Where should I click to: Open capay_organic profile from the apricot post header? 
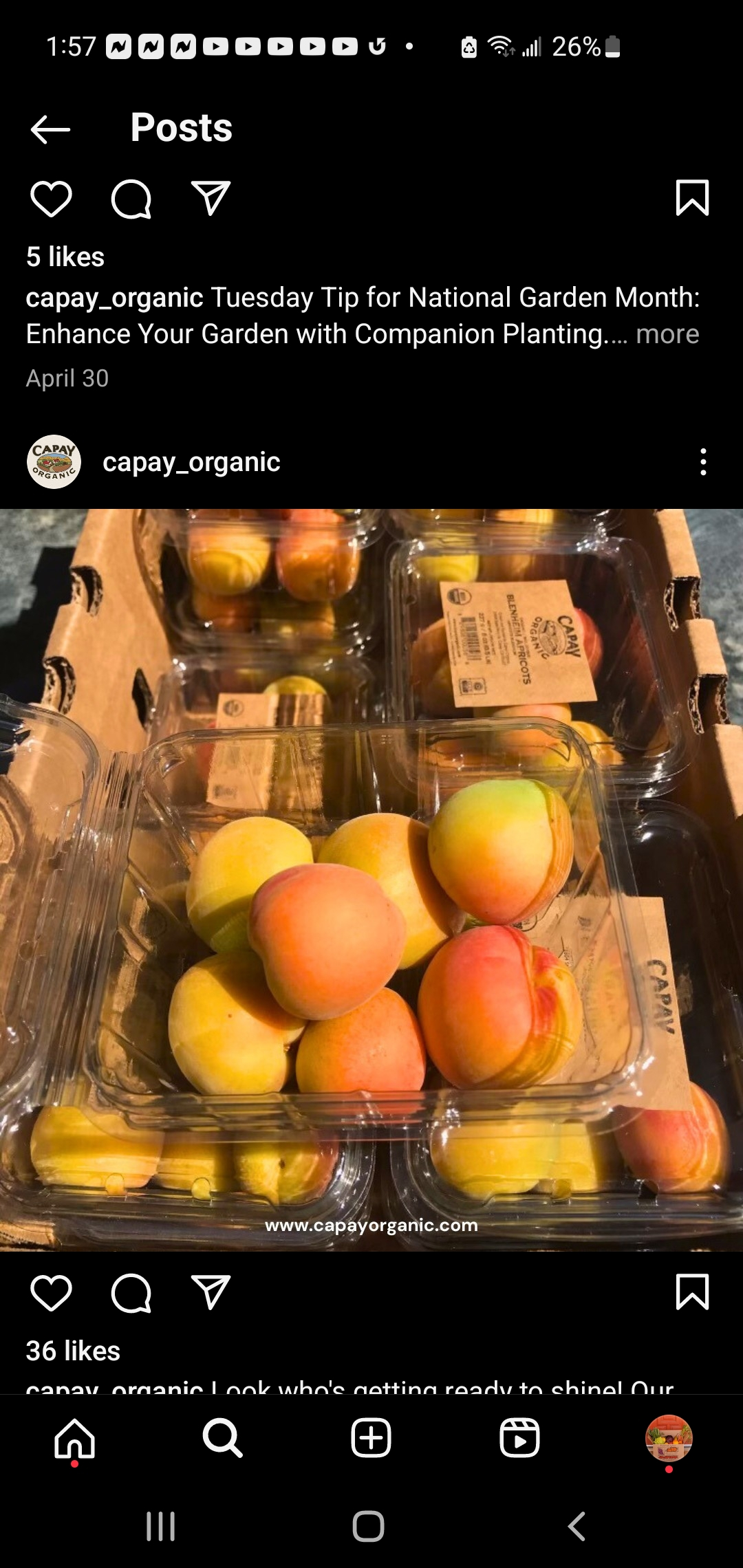click(x=191, y=462)
